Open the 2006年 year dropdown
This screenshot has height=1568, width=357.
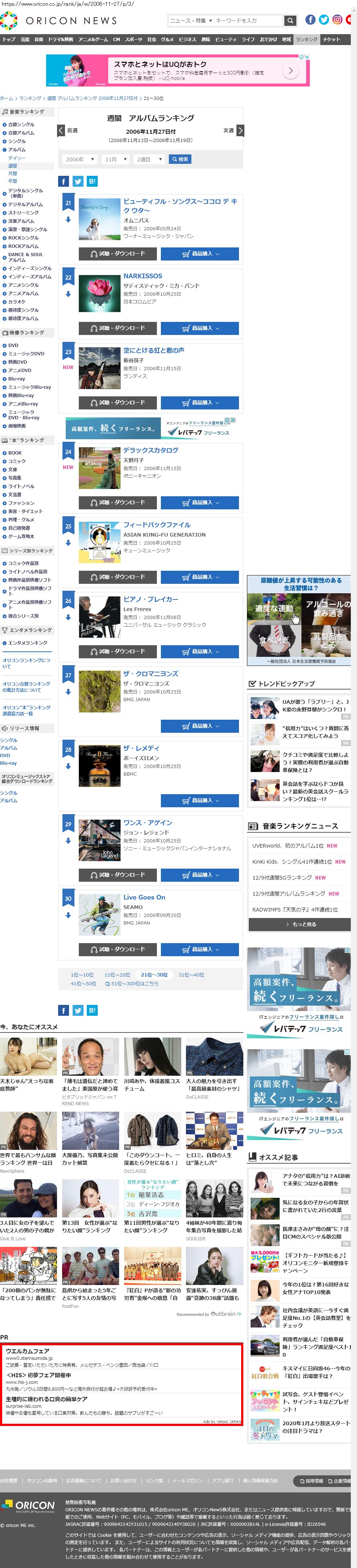coord(79,159)
